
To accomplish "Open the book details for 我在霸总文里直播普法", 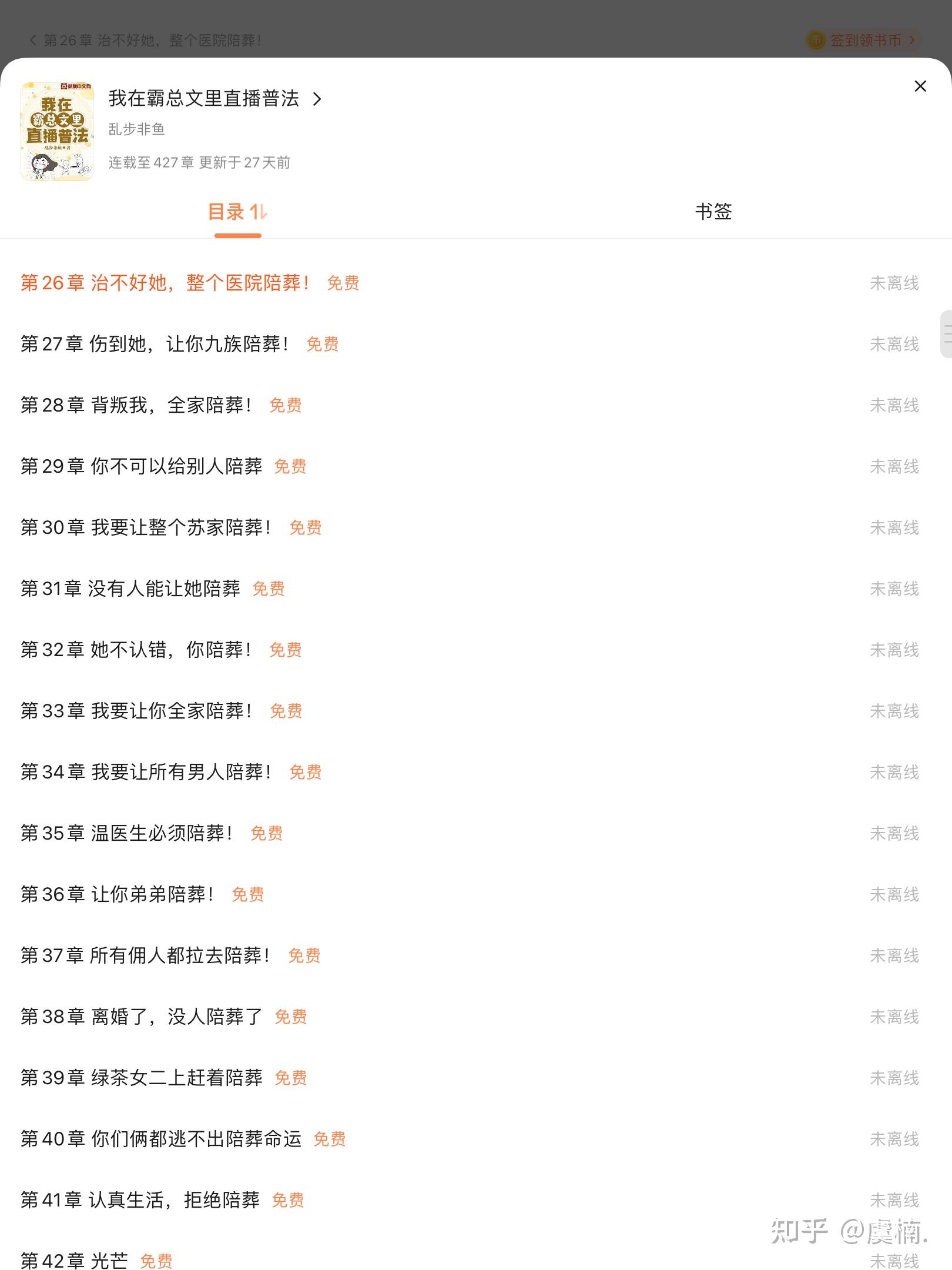I will (x=215, y=98).
